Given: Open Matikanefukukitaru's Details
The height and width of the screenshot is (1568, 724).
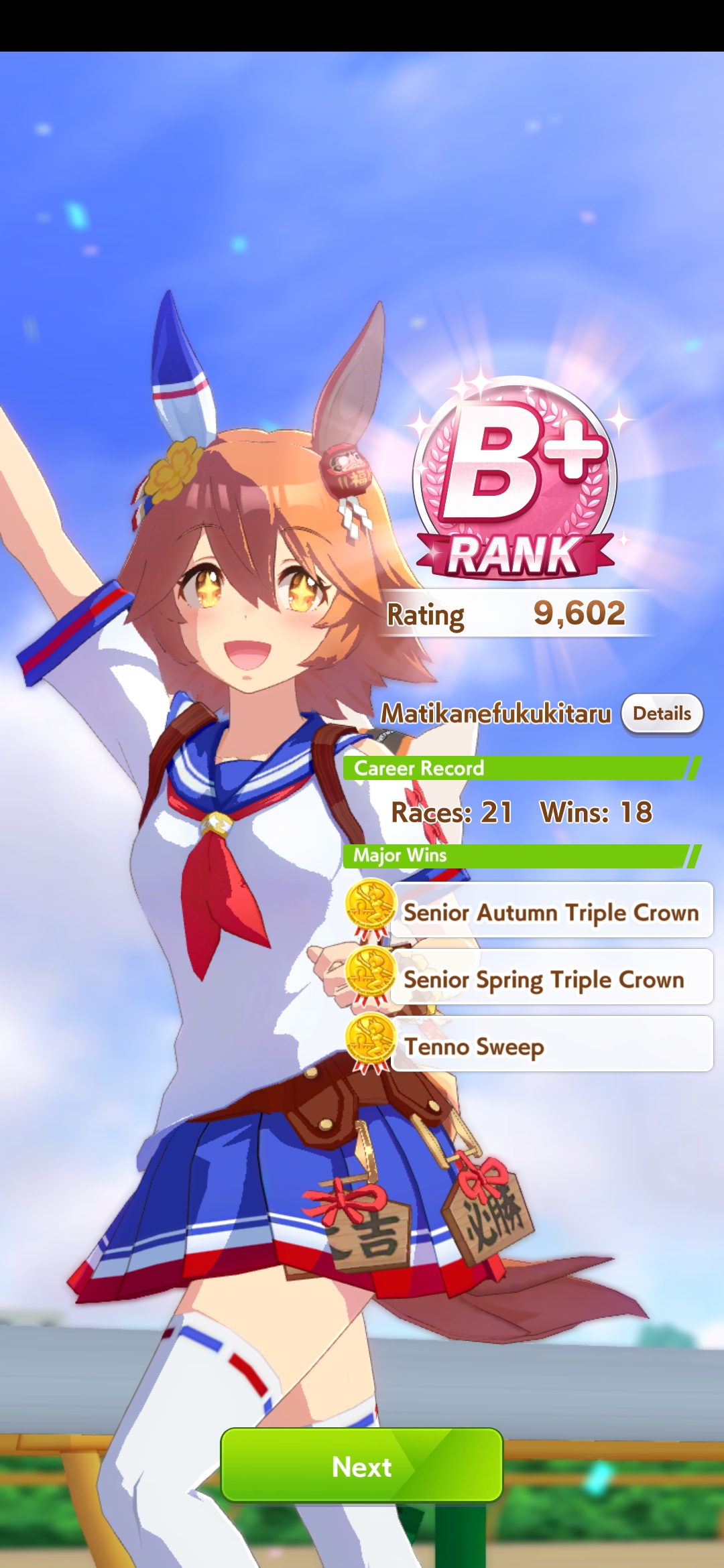Looking at the screenshot, I should point(662,714).
